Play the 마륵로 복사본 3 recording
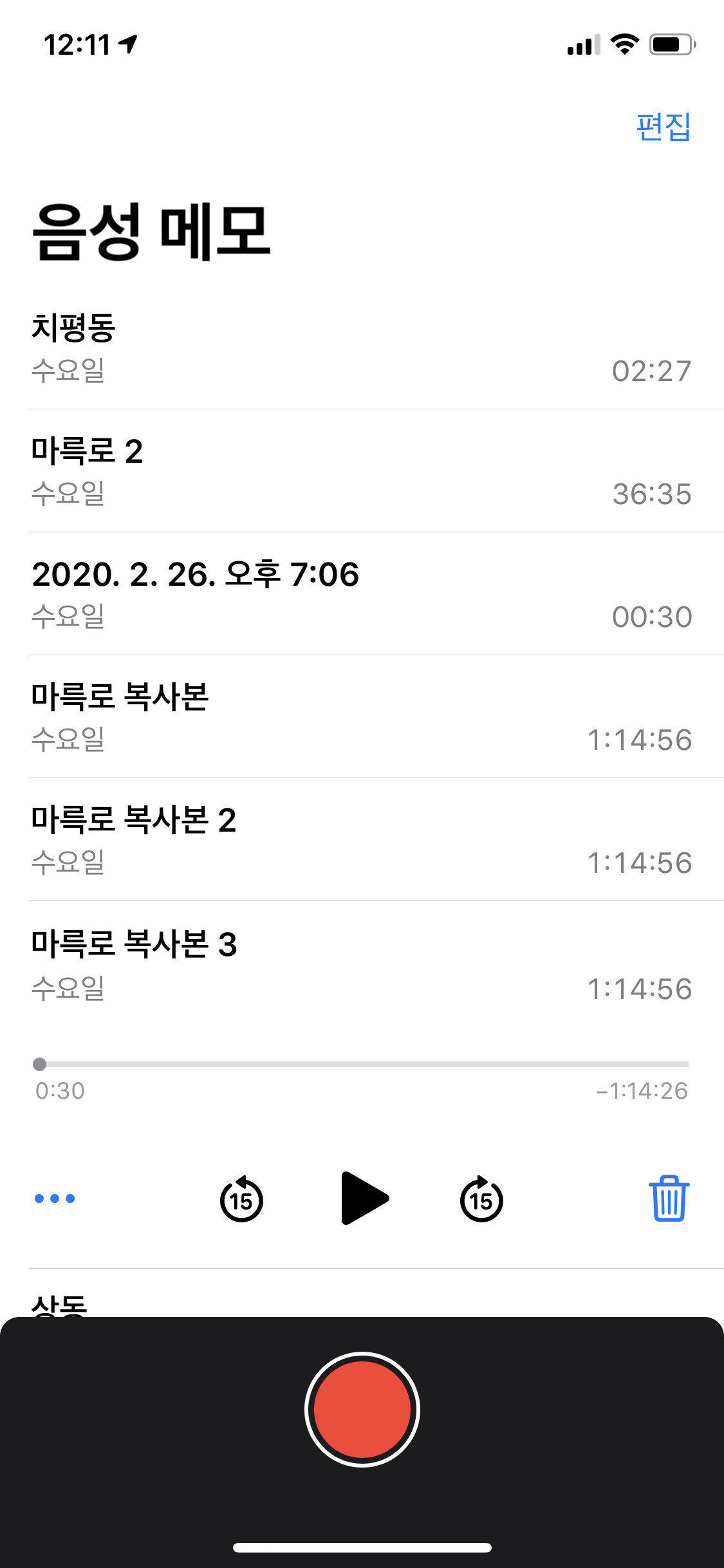This screenshot has width=724, height=1568. tap(364, 1198)
